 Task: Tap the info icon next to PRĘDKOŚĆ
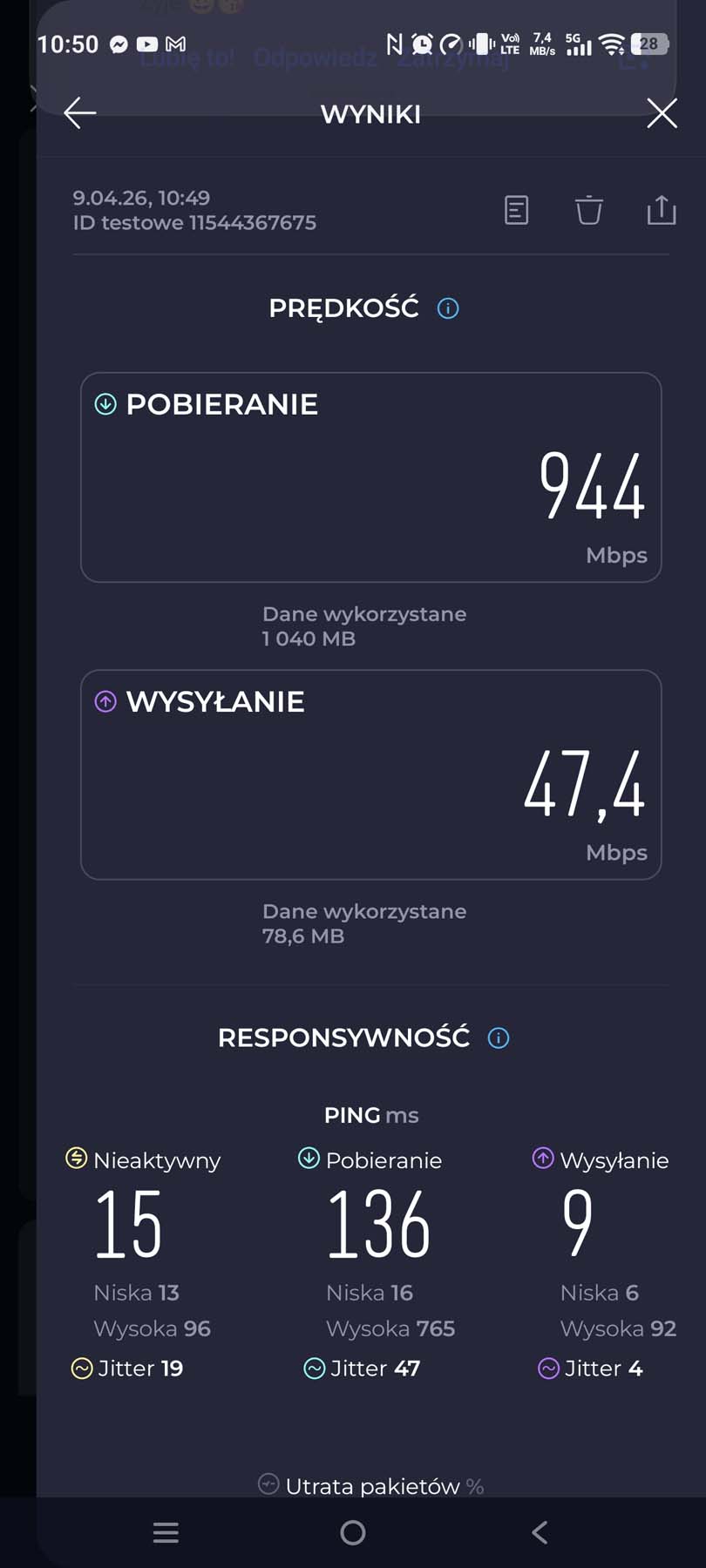click(448, 308)
